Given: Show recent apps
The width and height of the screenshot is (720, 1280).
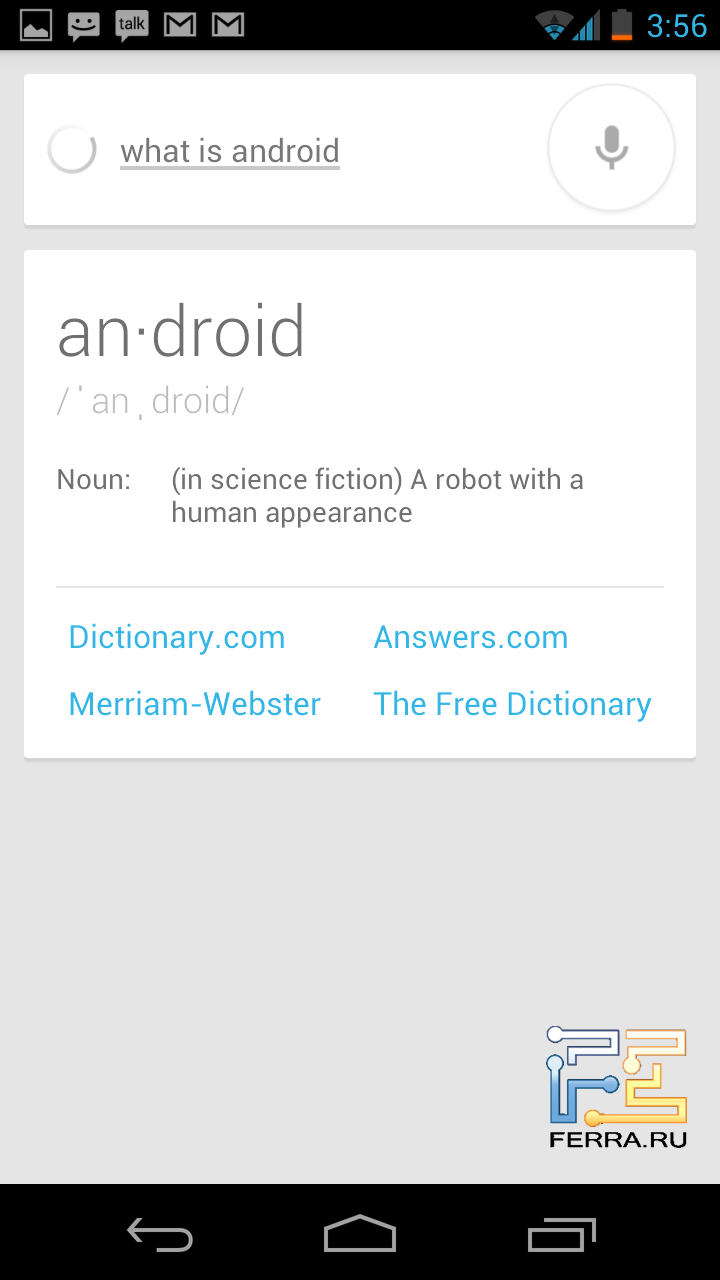Looking at the screenshot, I should [x=561, y=1234].
